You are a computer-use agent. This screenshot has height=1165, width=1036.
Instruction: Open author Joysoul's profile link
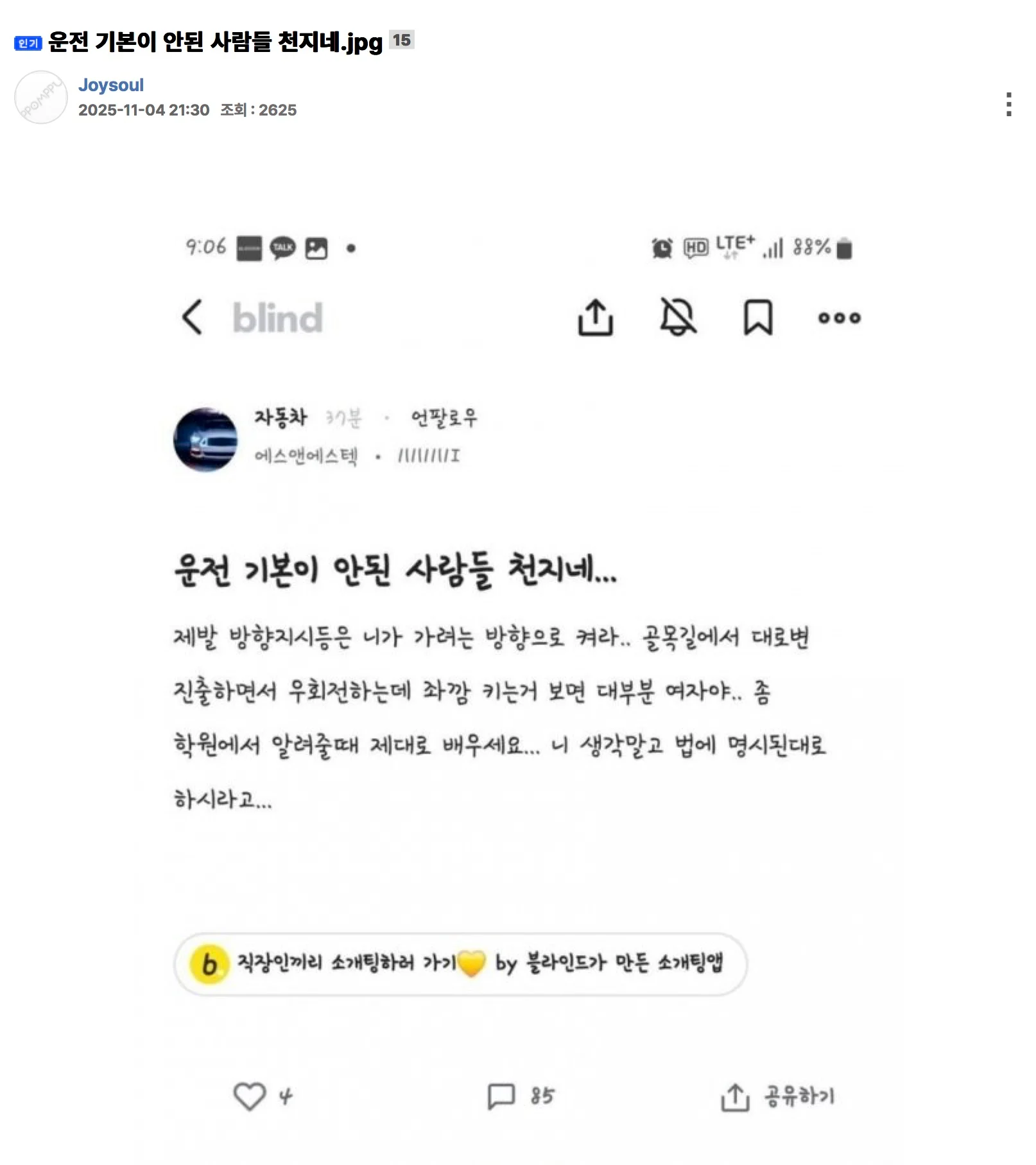coord(110,85)
